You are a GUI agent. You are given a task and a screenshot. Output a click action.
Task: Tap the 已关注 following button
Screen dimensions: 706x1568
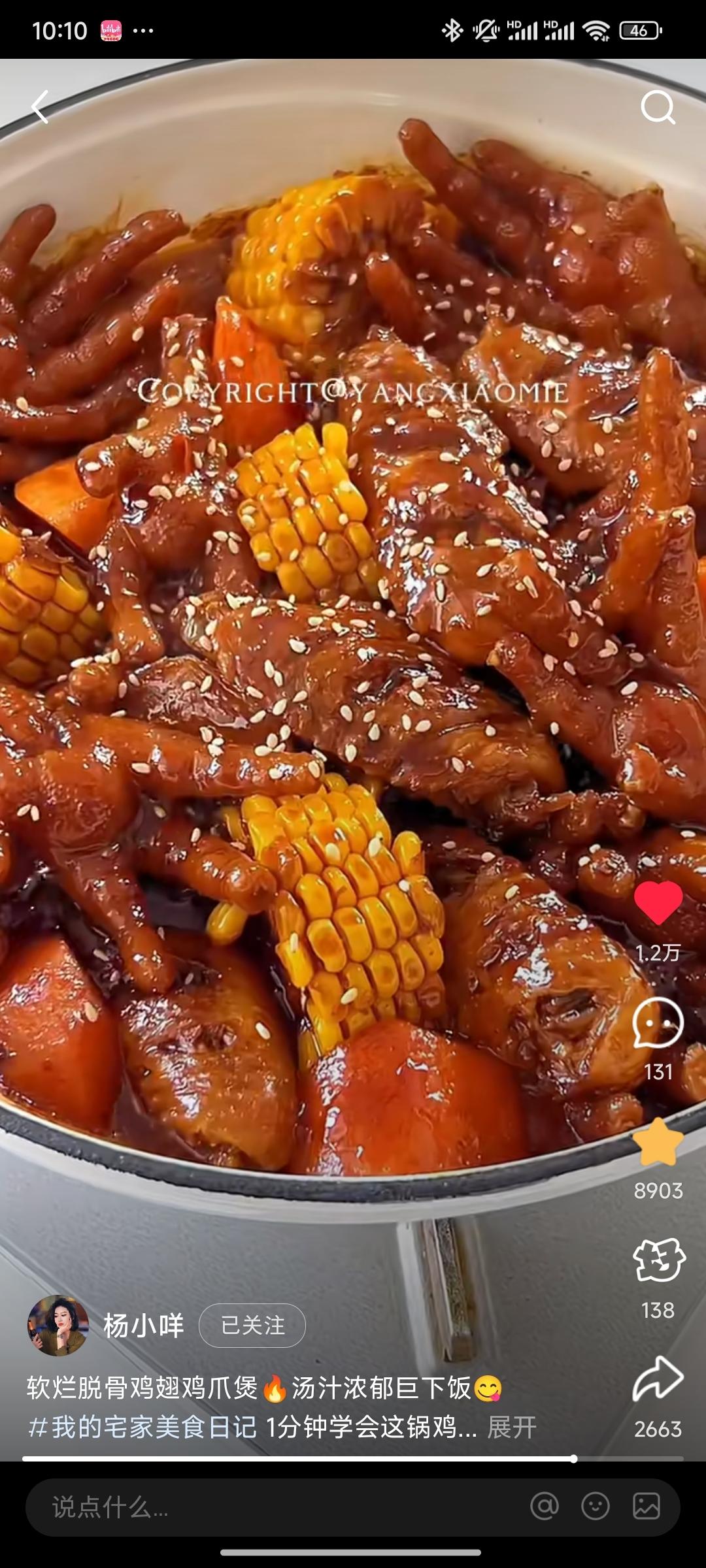[x=252, y=1326]
